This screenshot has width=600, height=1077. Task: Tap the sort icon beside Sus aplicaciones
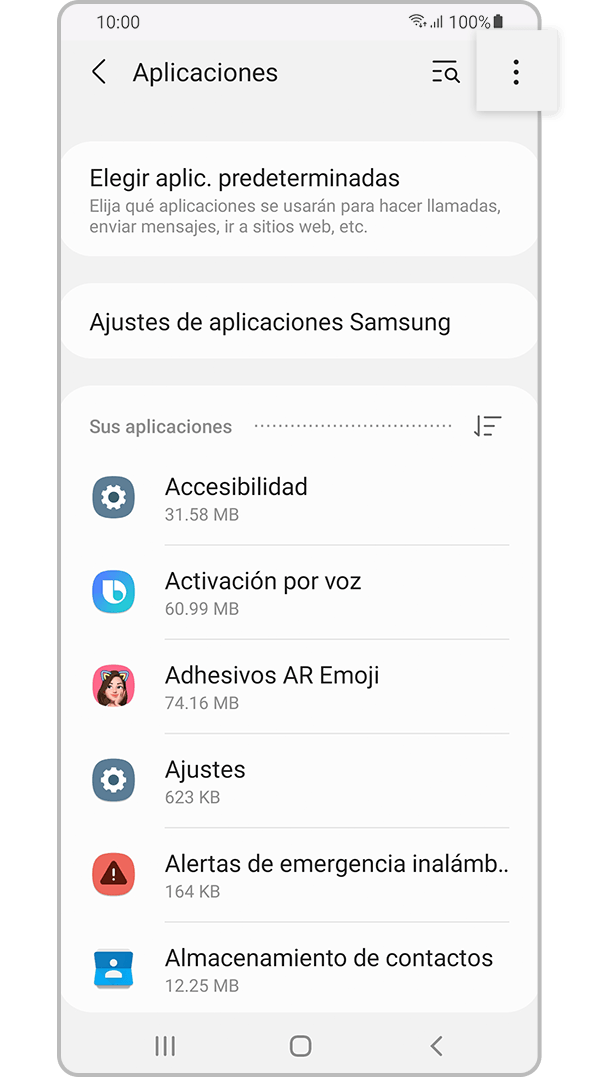coord(488,426)
